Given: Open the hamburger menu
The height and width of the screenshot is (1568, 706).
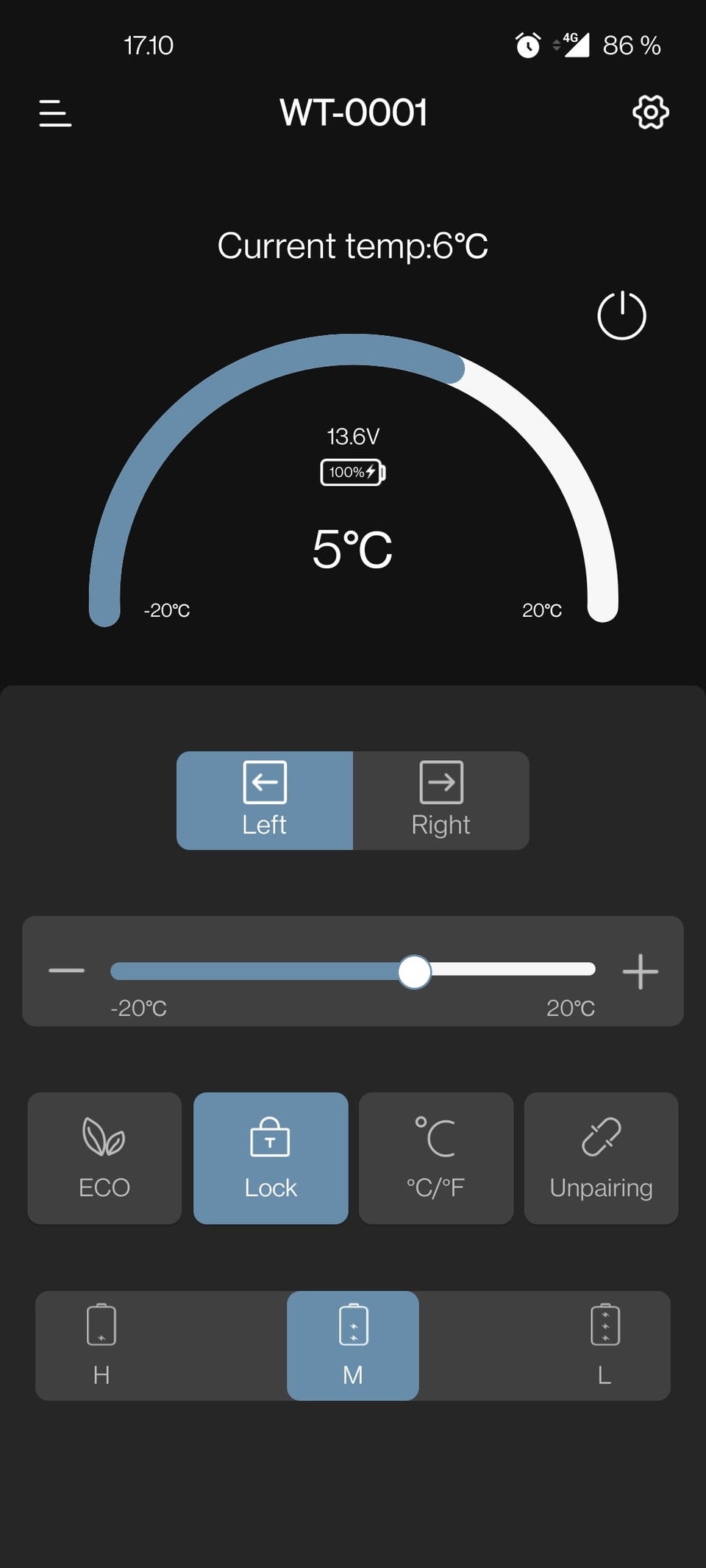Looking at the screenshot, I should 55,113.
